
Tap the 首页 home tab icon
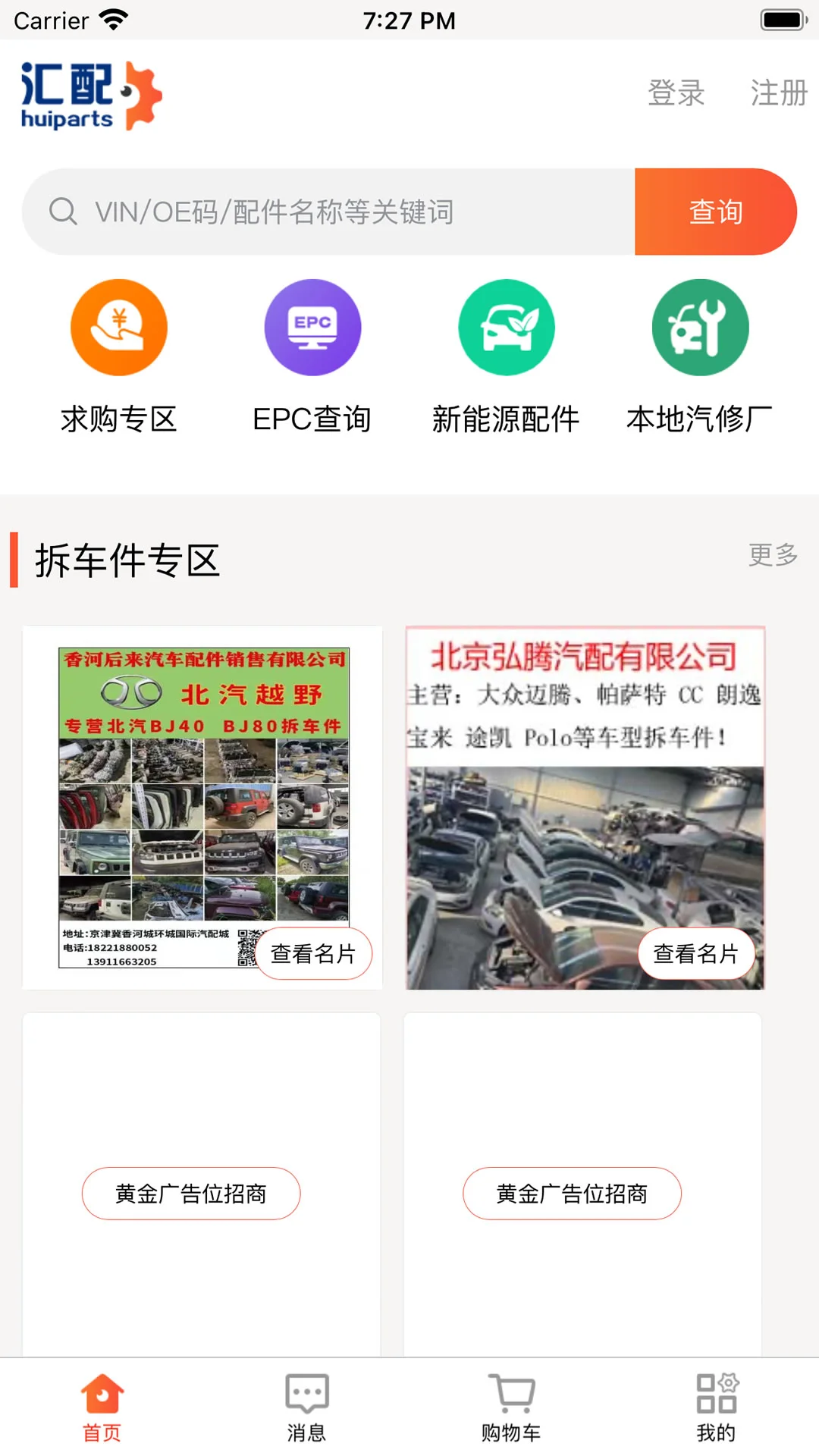102,1398
